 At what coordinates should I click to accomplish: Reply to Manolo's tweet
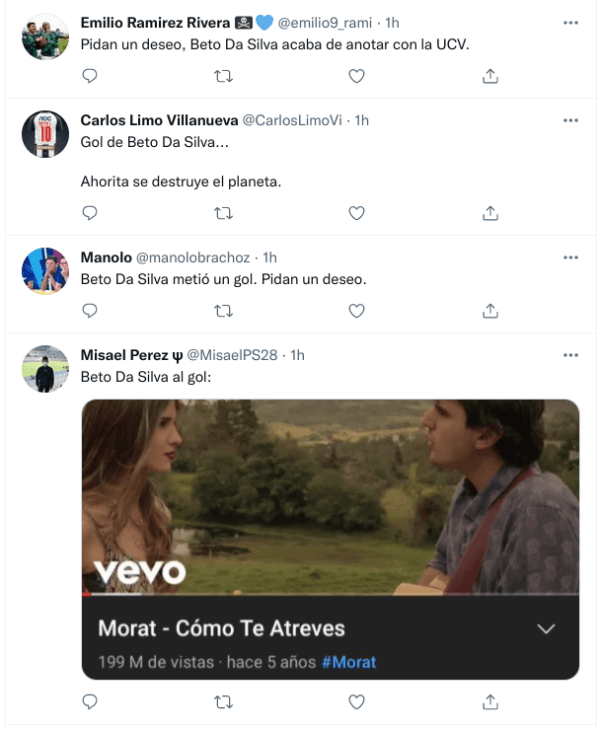pyautogui.click(x=89, y=310)
